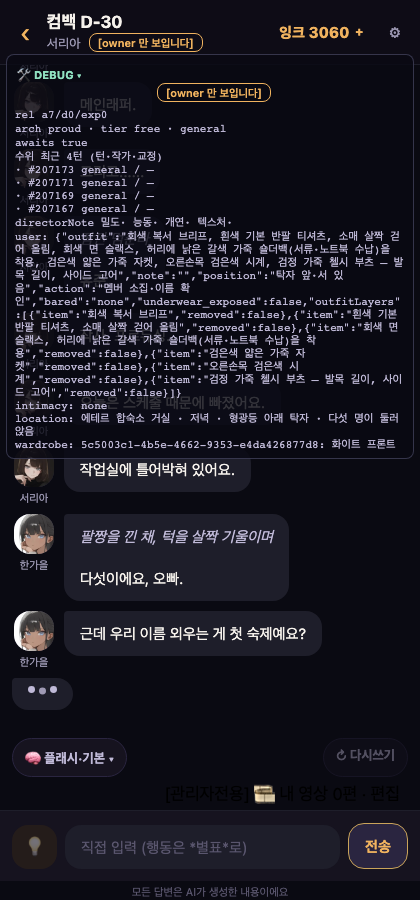420x900 pixels.
Task: Go back with the top-left arrow
Action: click(x=25, y=34)
